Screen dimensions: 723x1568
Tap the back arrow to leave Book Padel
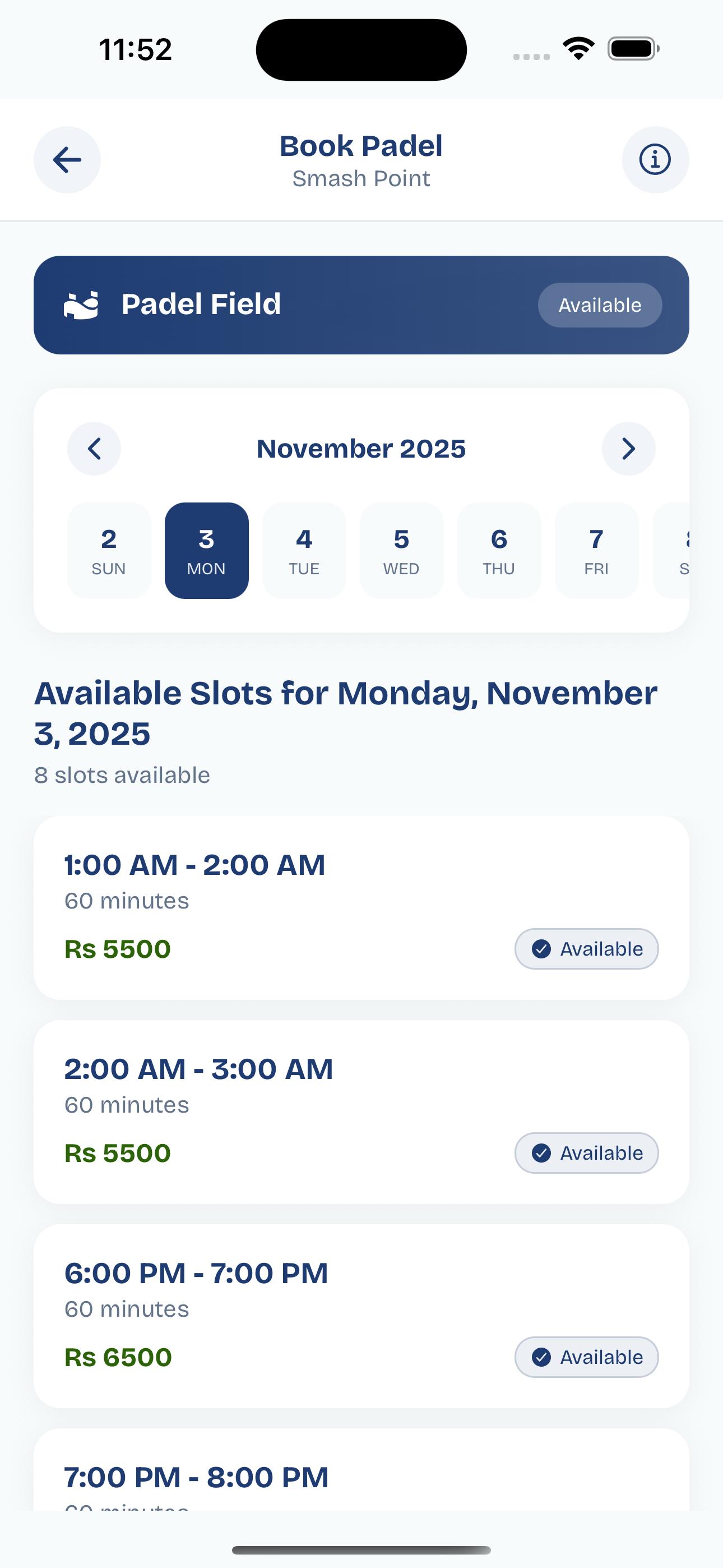tap(67, 159)
